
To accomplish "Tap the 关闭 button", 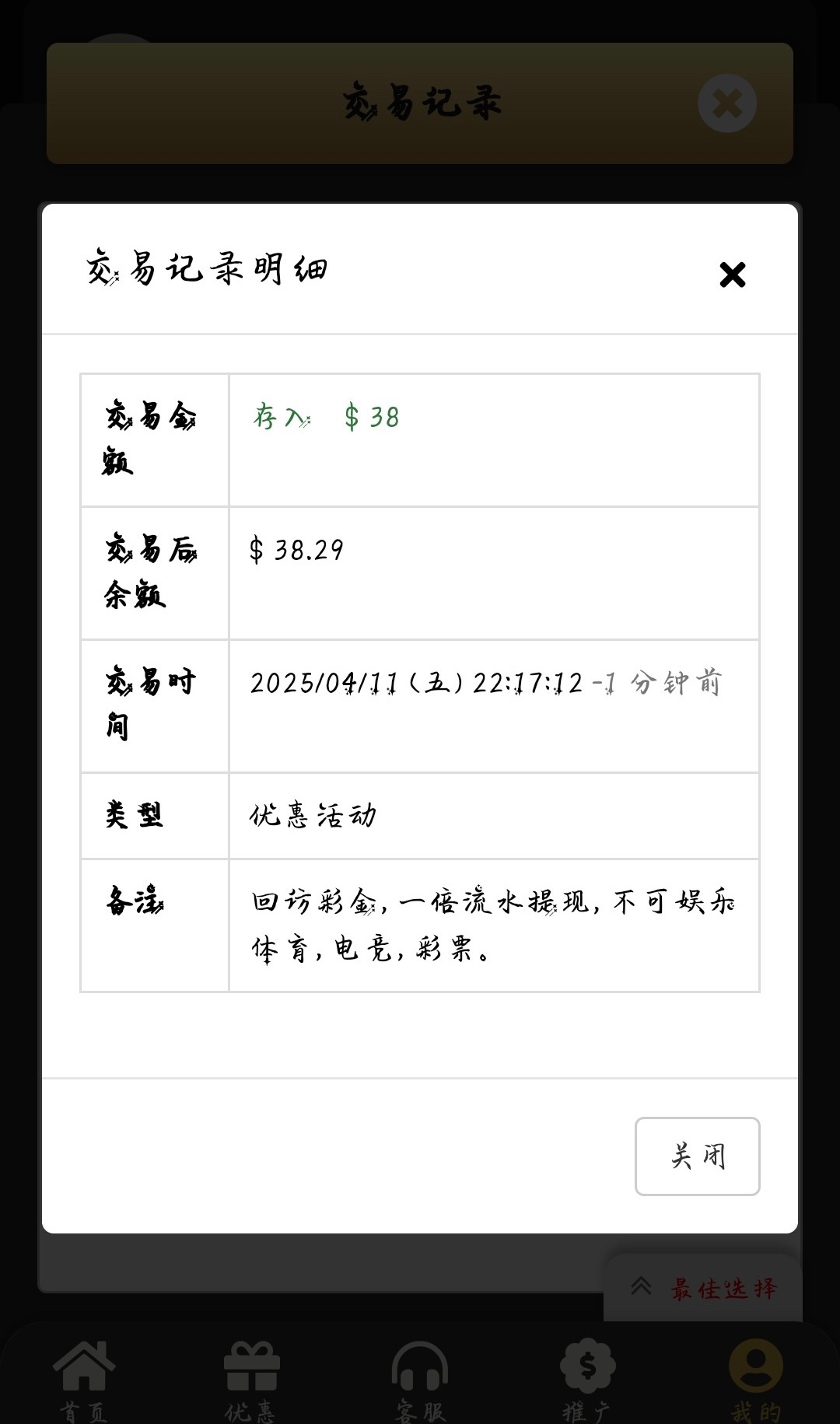I will pyautogui.click(x=697, y=1156).
